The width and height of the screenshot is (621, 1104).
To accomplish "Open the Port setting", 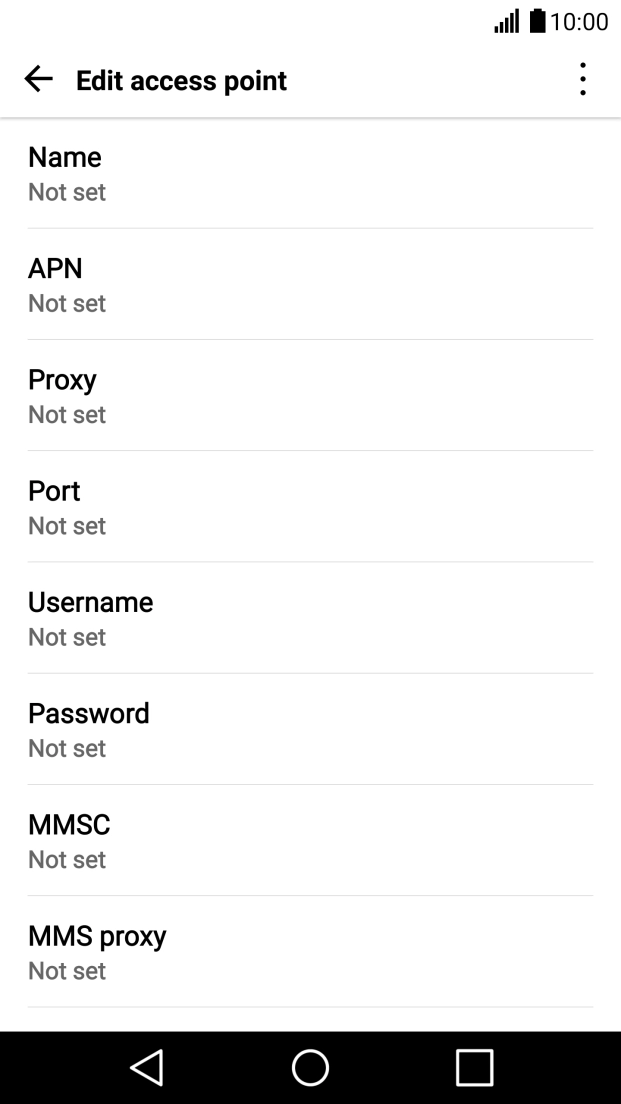I will 310,506.
